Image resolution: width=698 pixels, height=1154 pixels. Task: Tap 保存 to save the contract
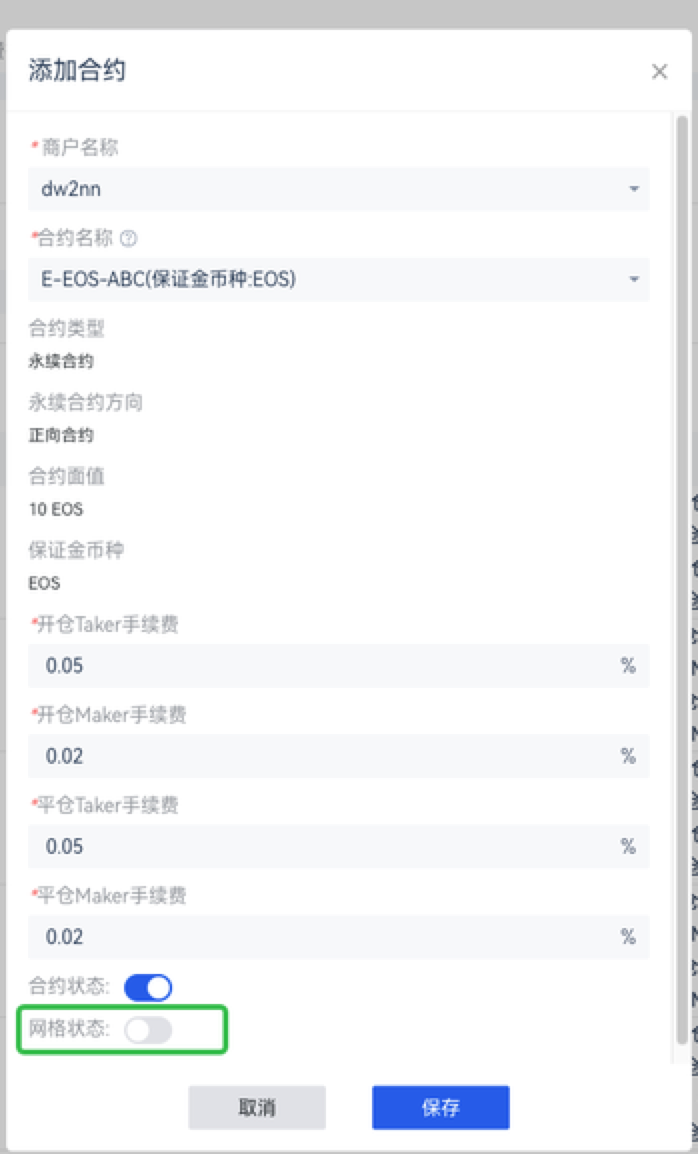440,1107
